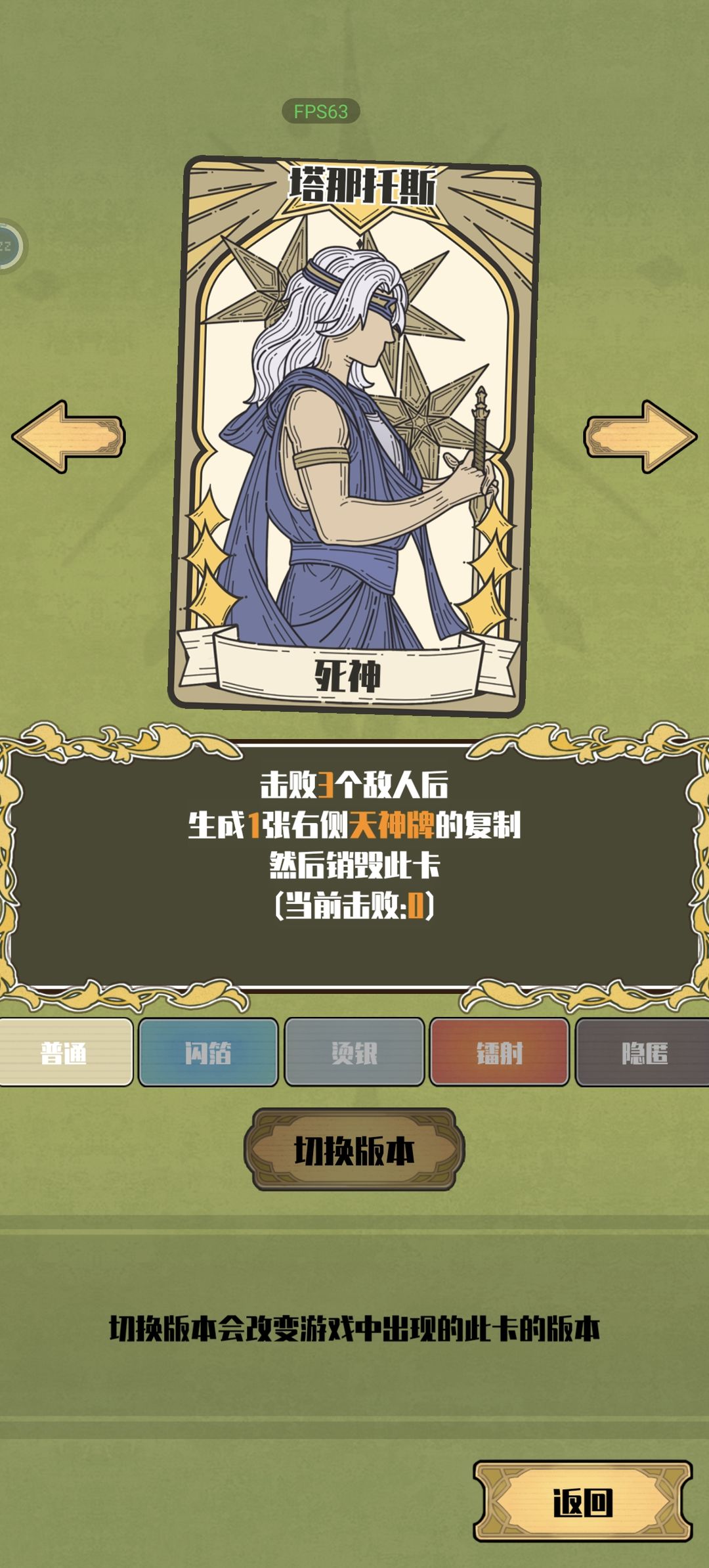Return with the 返回 button

coord(583,1501)
